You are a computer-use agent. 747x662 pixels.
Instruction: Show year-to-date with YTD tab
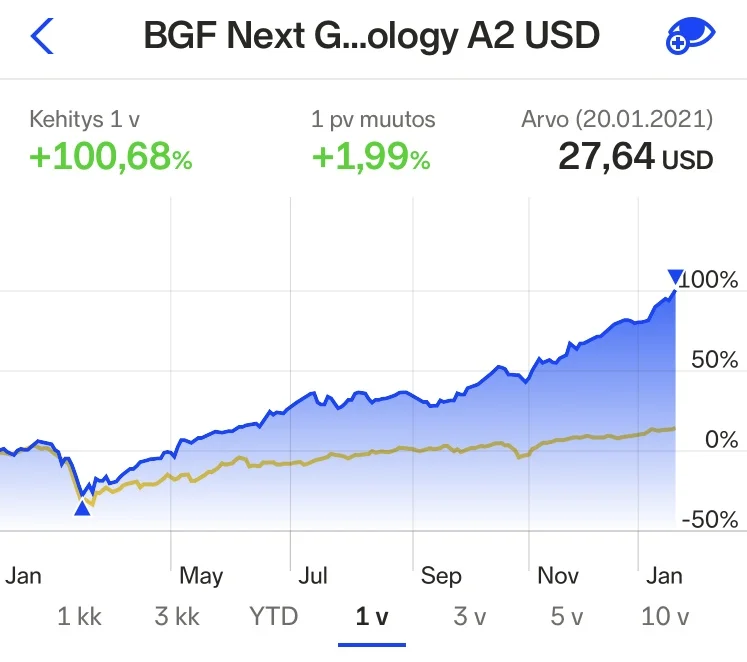coord(273,616)
